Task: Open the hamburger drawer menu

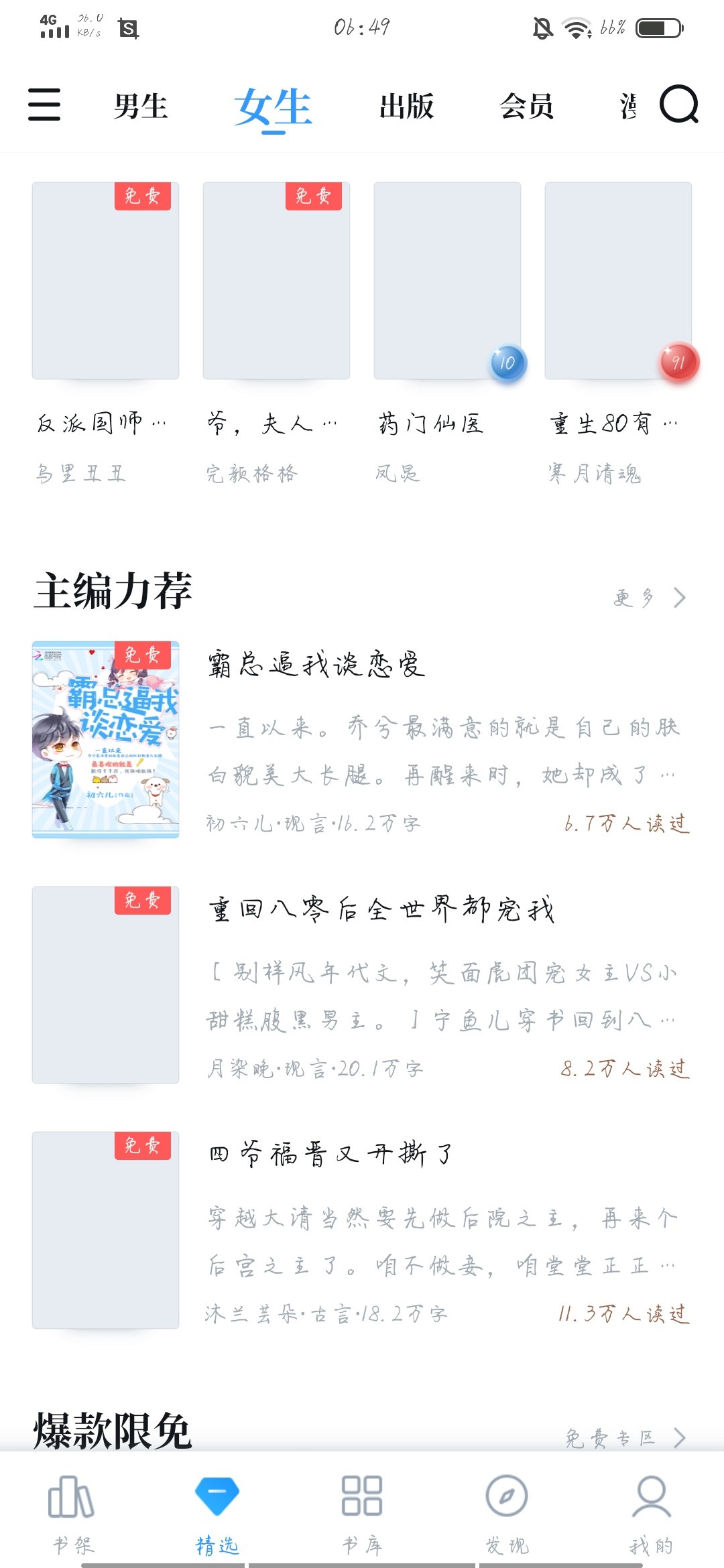Action: click(44, 105)
